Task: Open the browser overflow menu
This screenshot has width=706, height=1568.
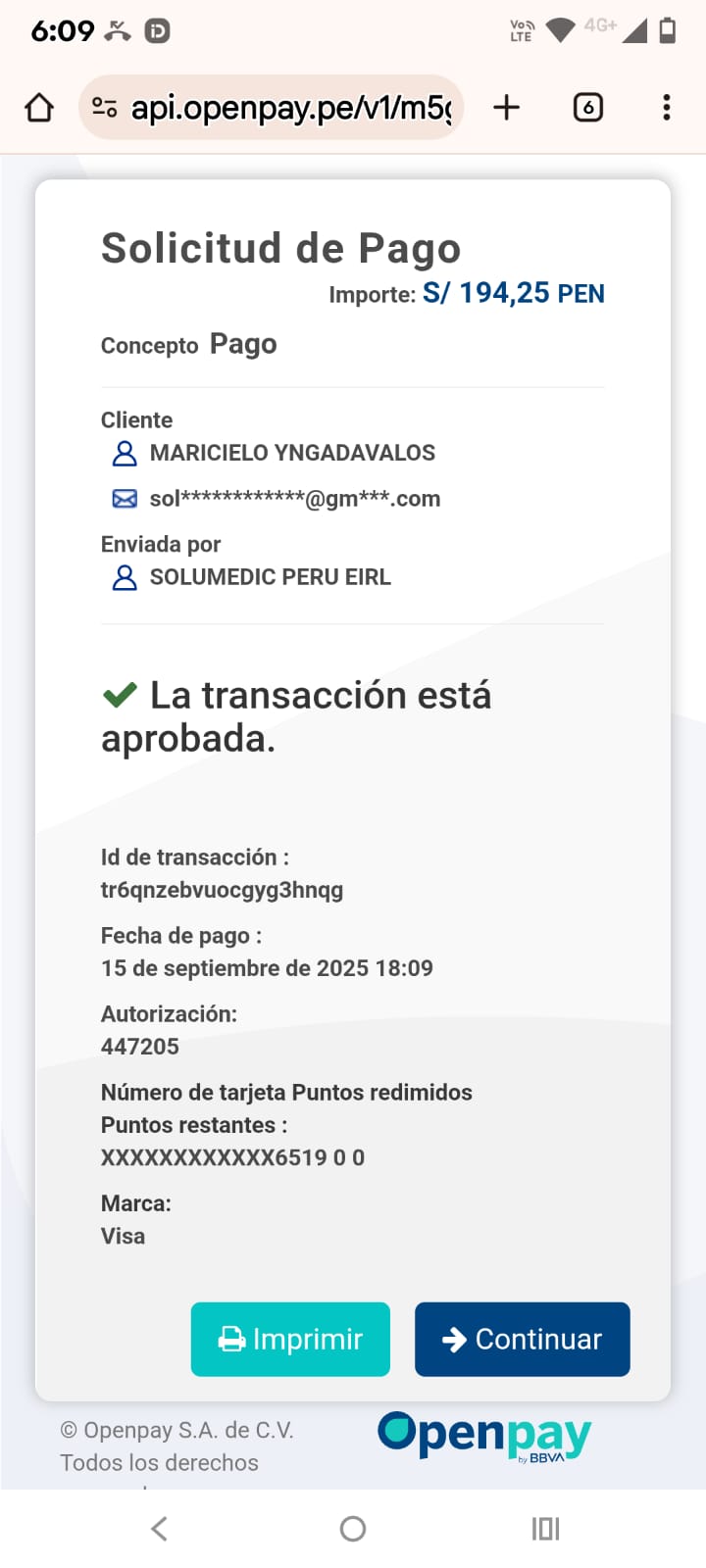Action: (667, 108)
